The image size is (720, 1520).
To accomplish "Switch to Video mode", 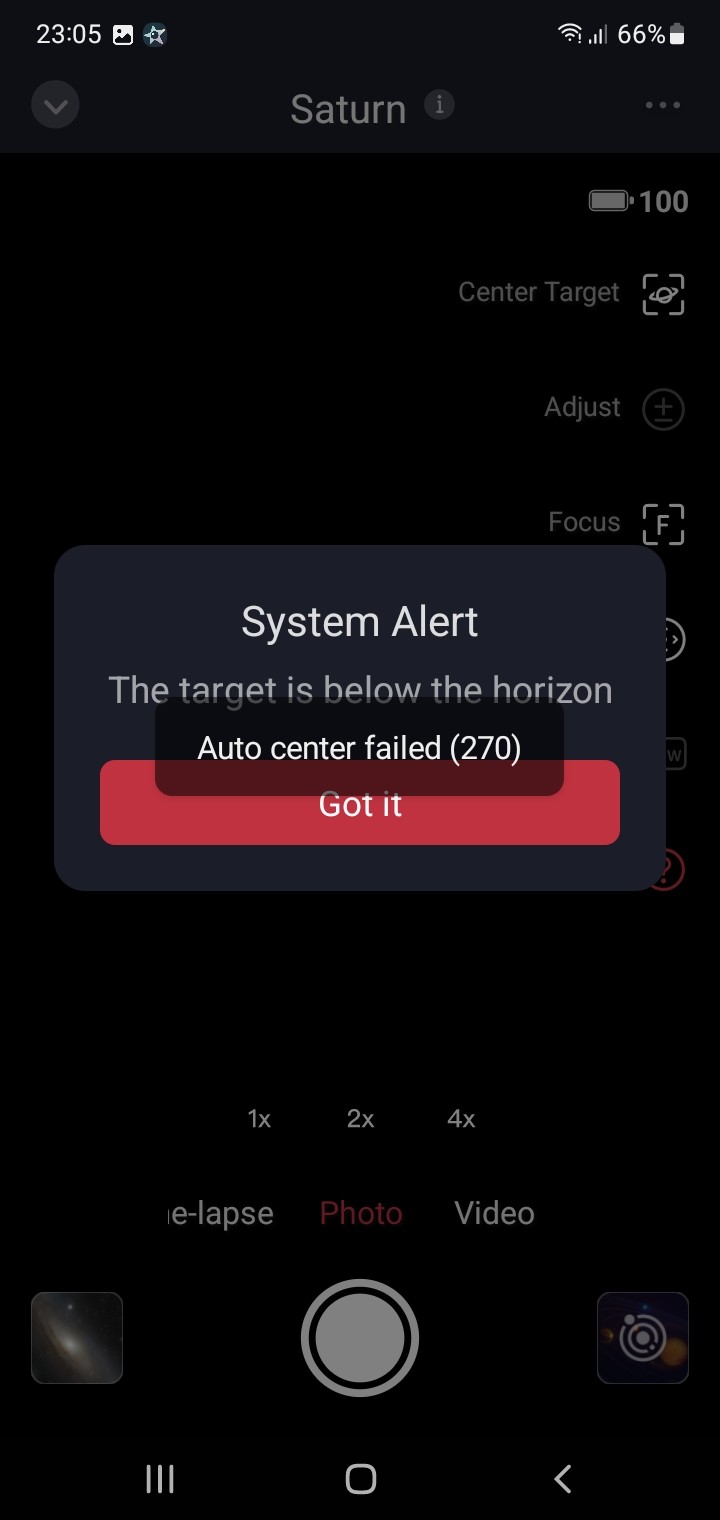I will point(494,1213).
